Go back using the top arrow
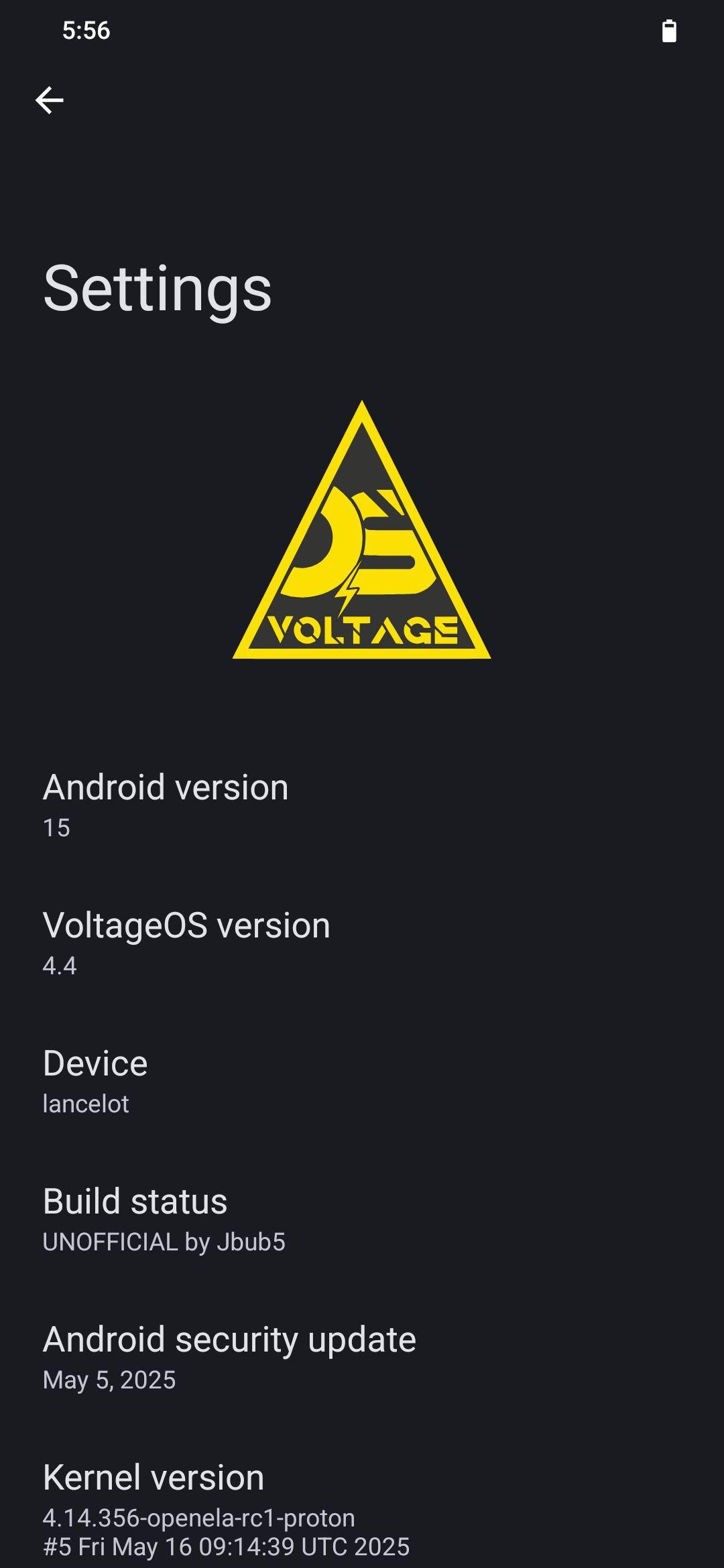Image resolution: width=724 pixels, height=1568 pixels. click(50, 101)
